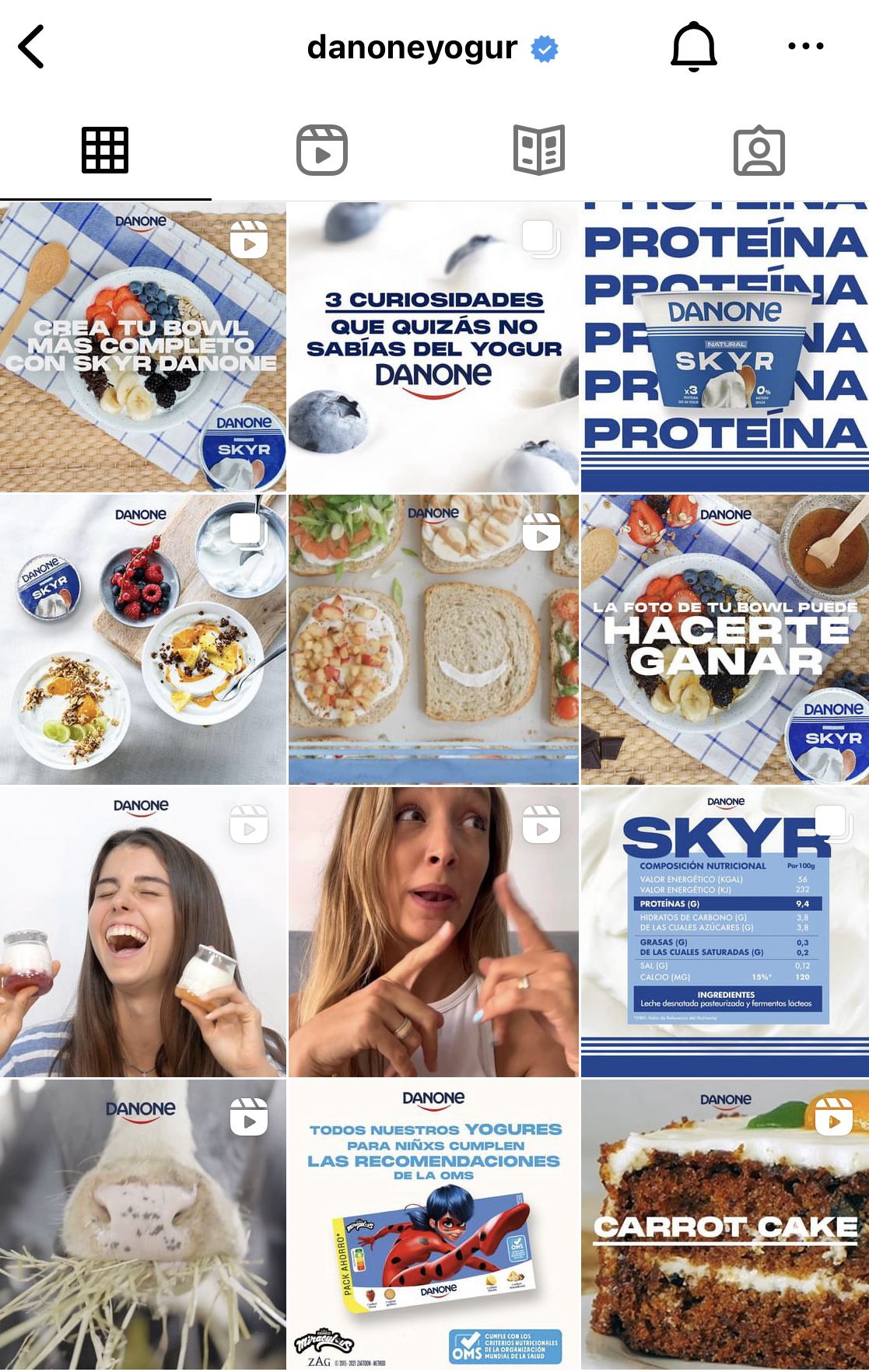Switch to the tagged photos tab
This screenshot has height=1372, width=869.
point(759,150)
